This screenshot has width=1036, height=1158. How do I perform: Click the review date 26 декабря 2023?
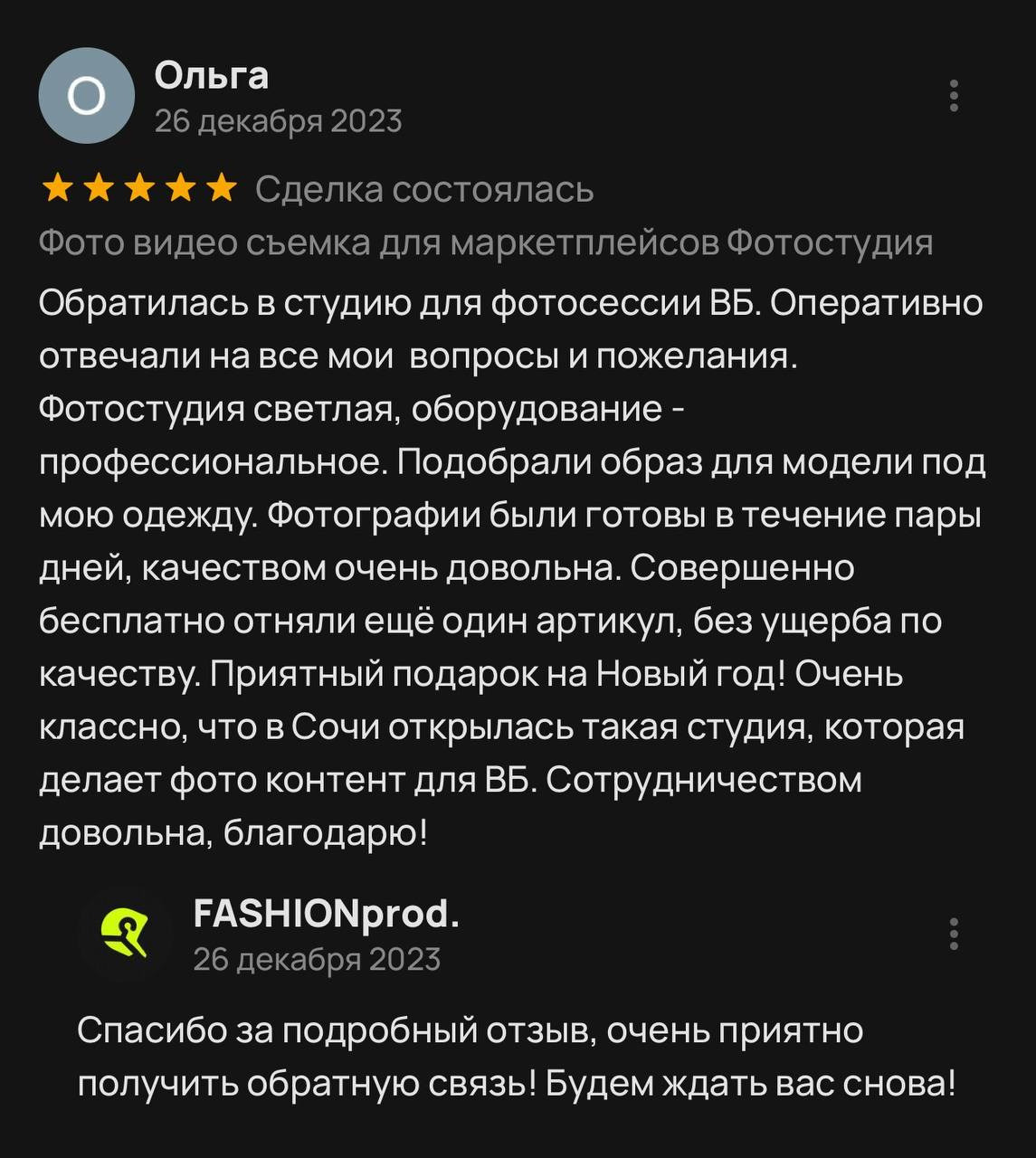coord(280,119)
